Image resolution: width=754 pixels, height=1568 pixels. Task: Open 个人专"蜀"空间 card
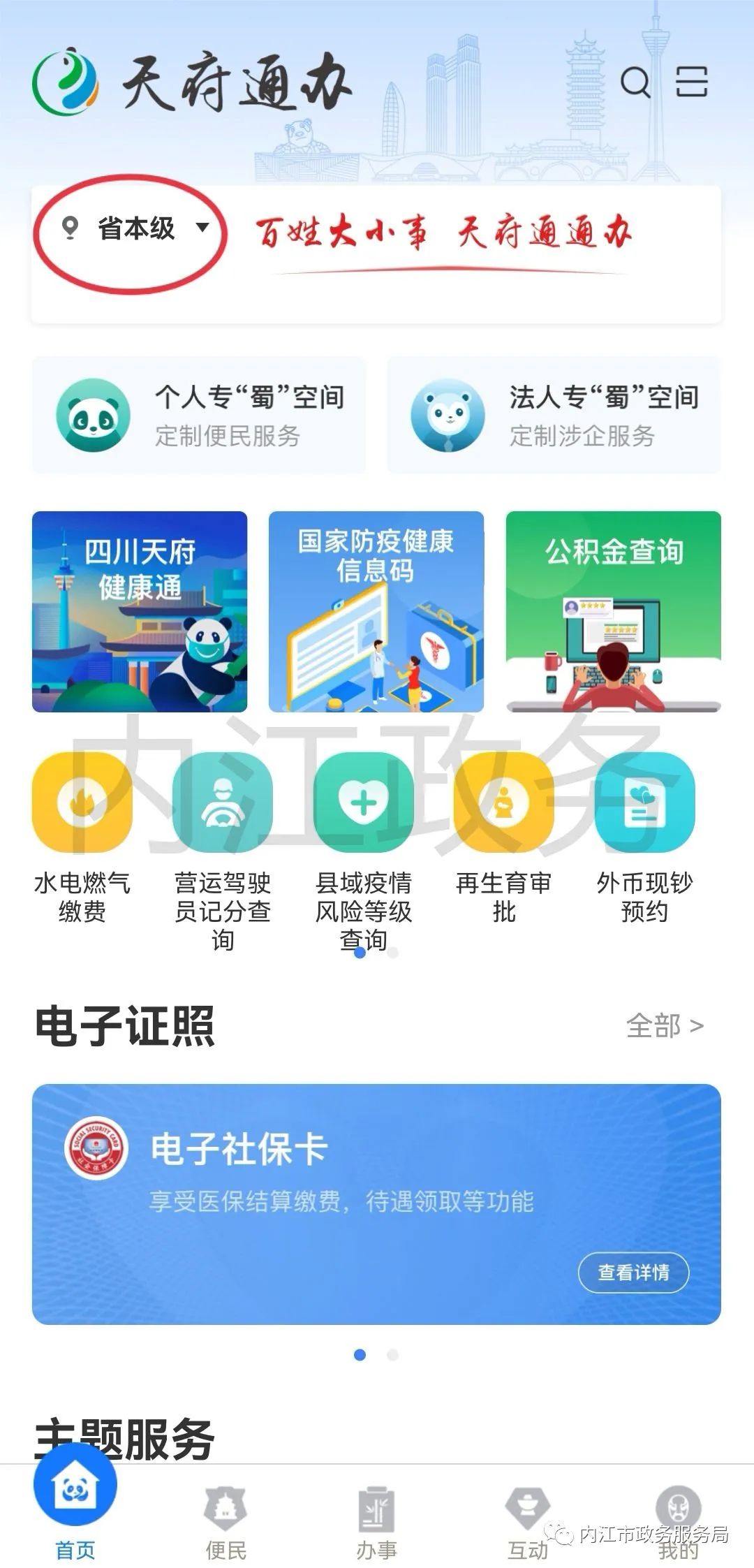[x=199, y=415]
